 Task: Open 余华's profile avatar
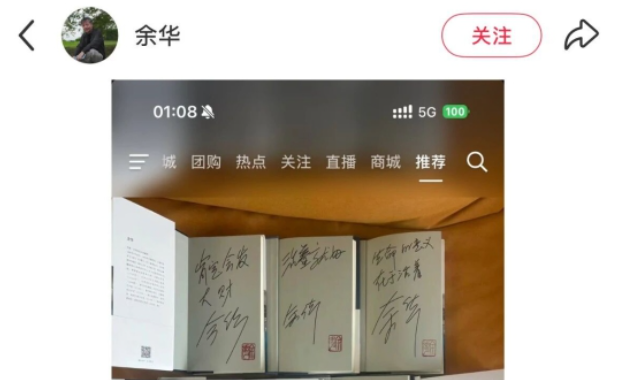[x=90, y=35]
